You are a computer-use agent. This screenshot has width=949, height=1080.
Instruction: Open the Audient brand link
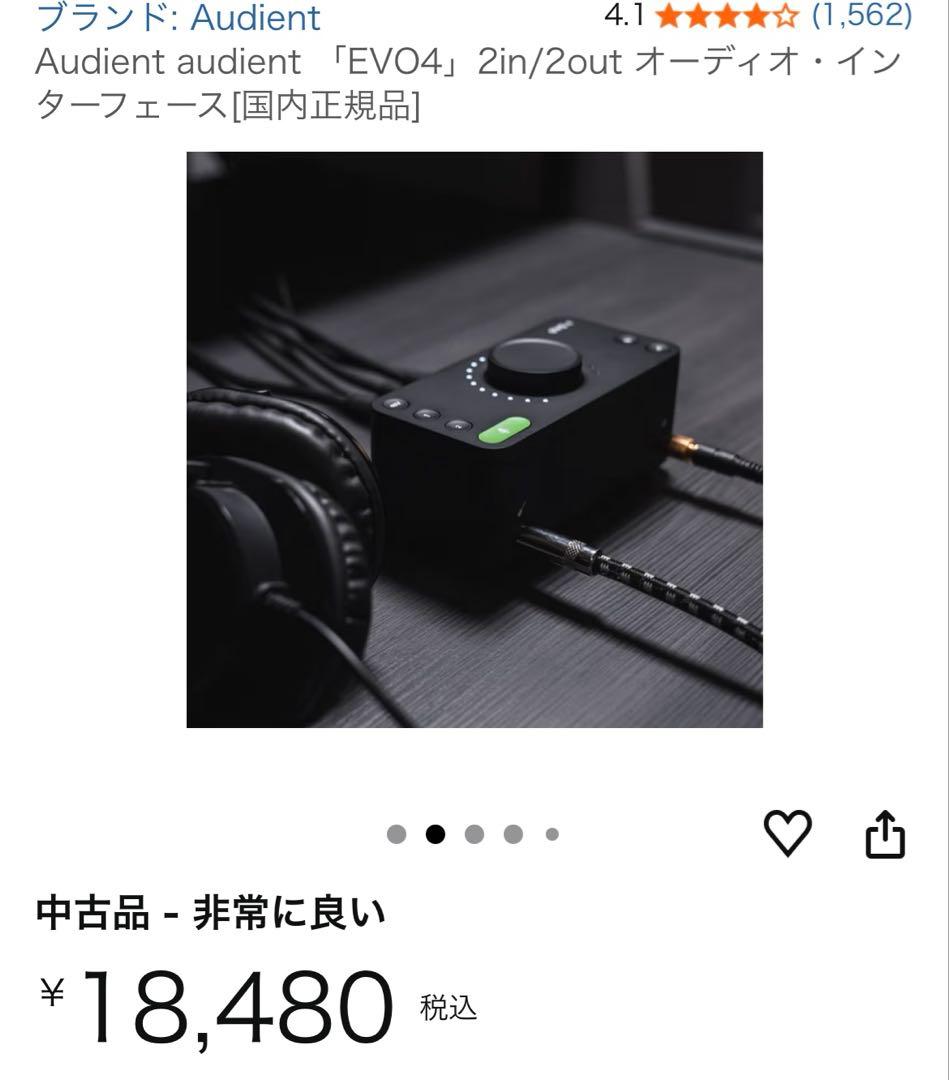(x=178, y=18)
